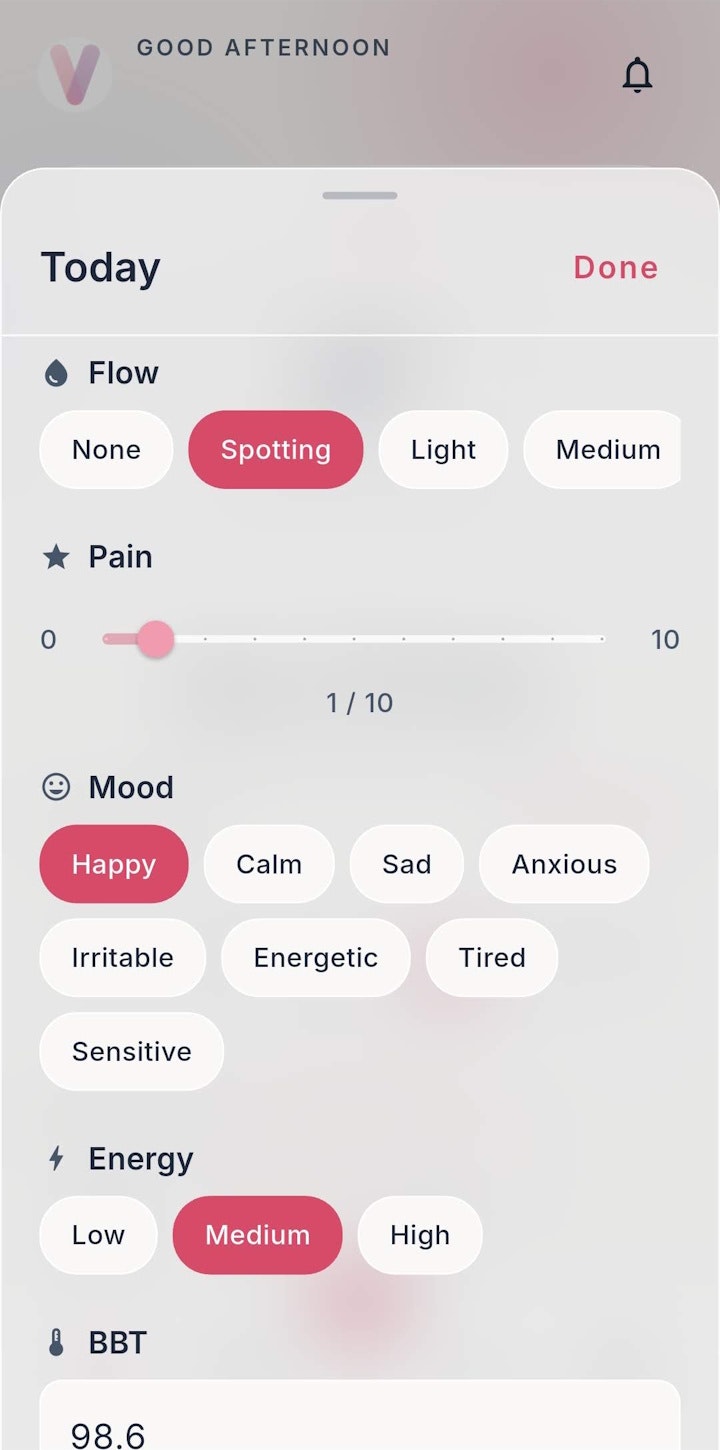Set energy to Low
Screen dimensions: 720x1450
point(98,1235)
